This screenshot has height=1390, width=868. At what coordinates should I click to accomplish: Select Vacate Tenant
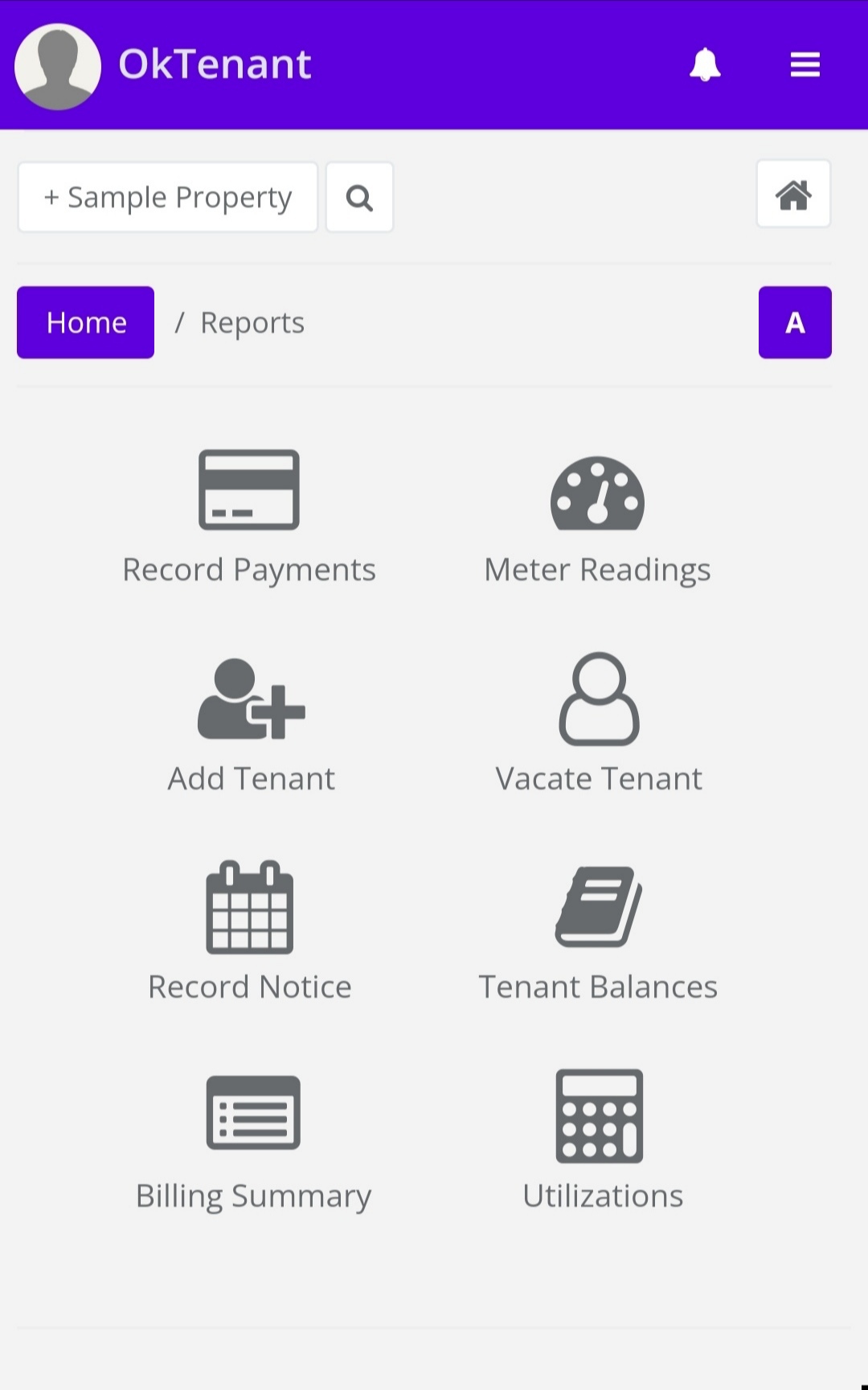599,724
